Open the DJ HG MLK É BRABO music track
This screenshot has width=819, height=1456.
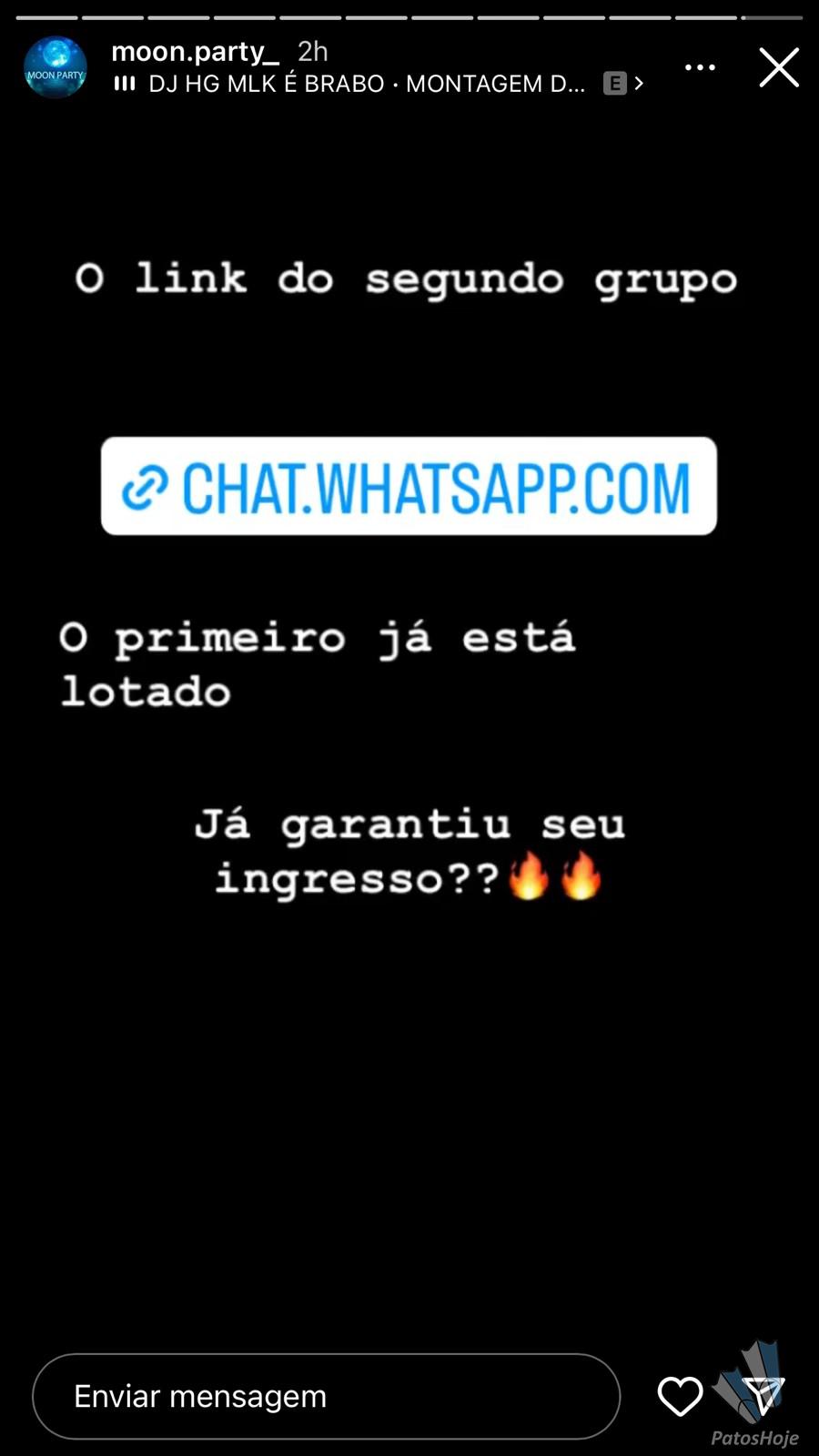(379, 84)
